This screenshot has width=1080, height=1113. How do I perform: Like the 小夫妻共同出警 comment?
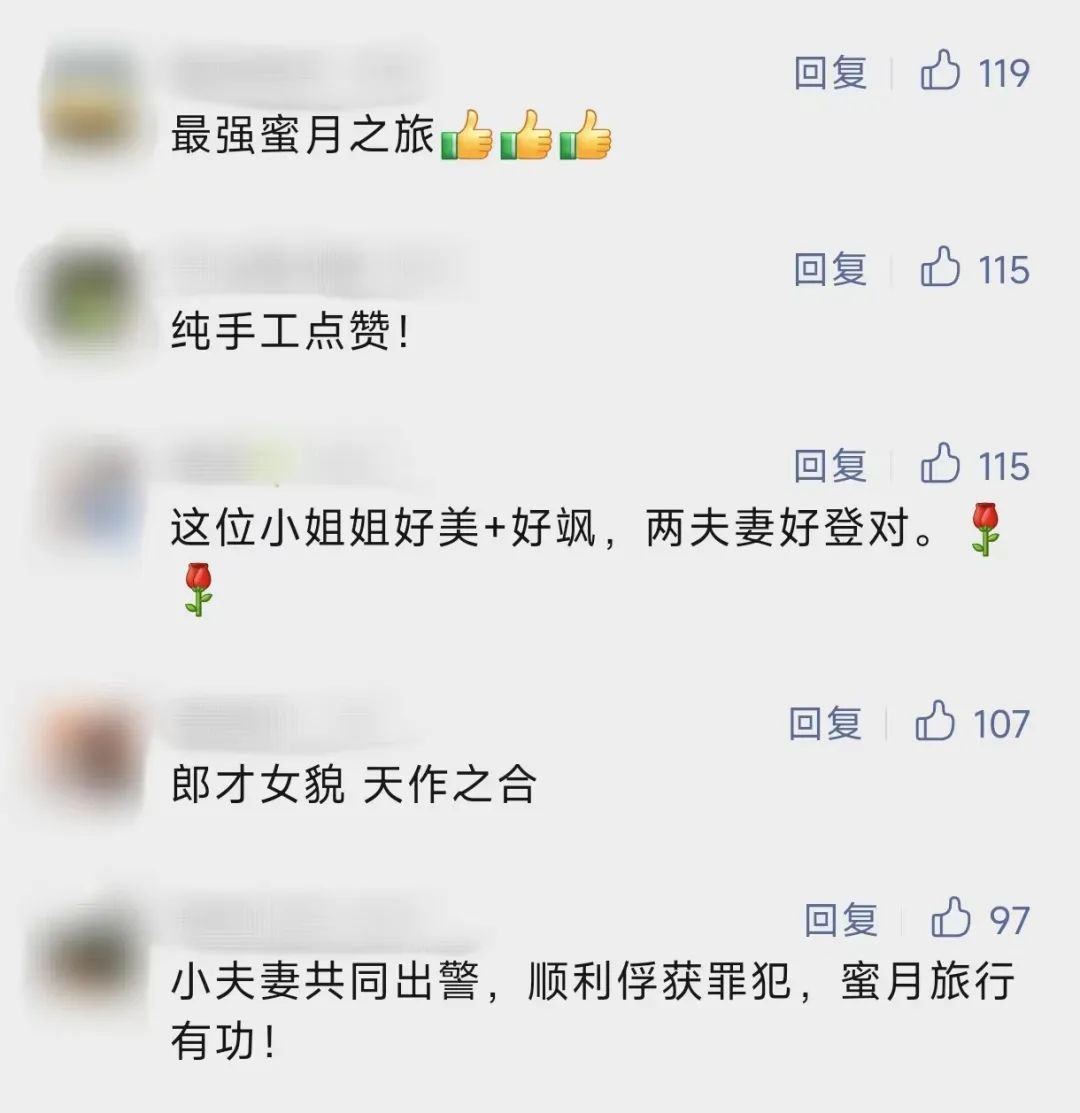pos(950,919)
